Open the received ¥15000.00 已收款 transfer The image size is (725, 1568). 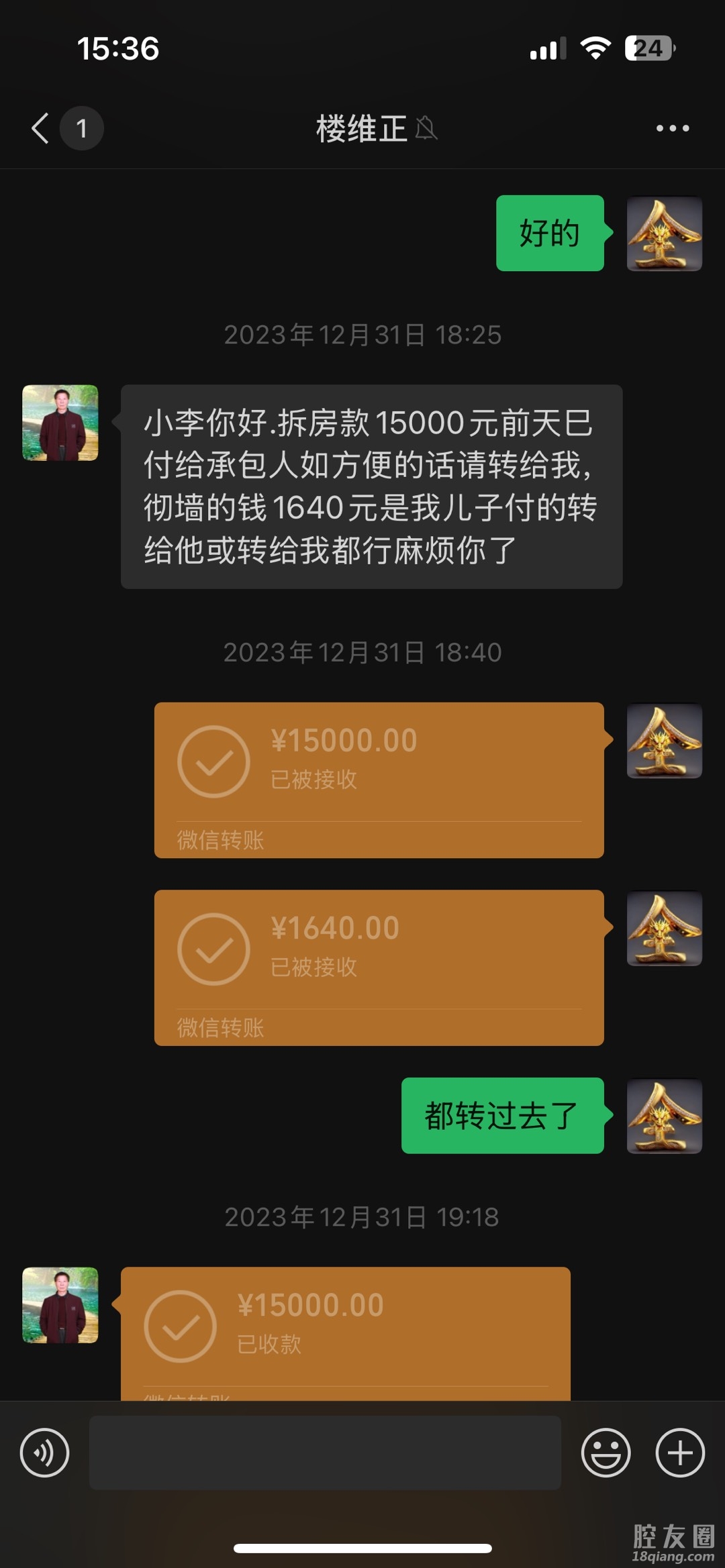point(345,1332)
